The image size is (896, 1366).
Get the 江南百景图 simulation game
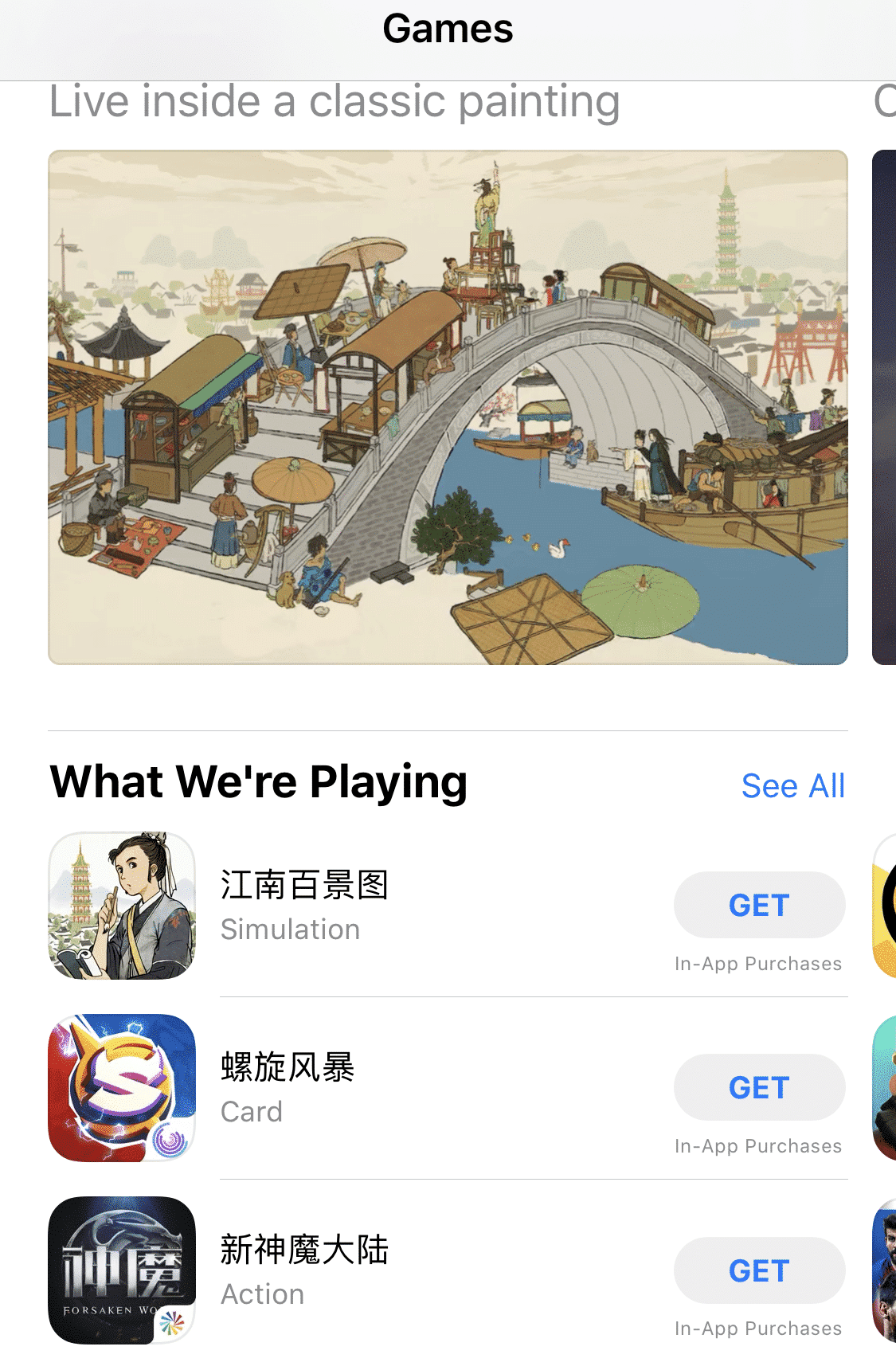(x=759, y=906)
